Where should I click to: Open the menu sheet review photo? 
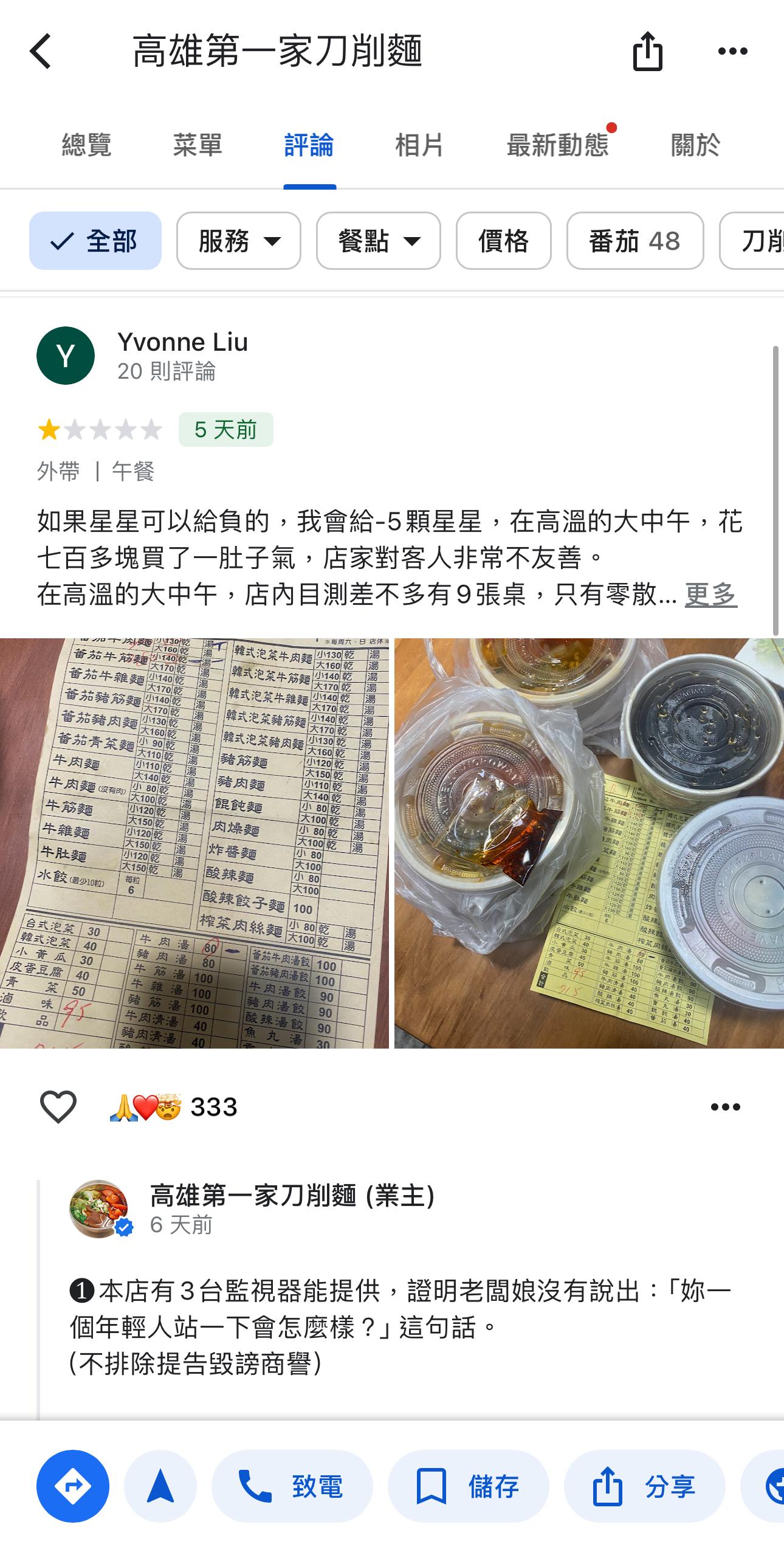point(194,843)
